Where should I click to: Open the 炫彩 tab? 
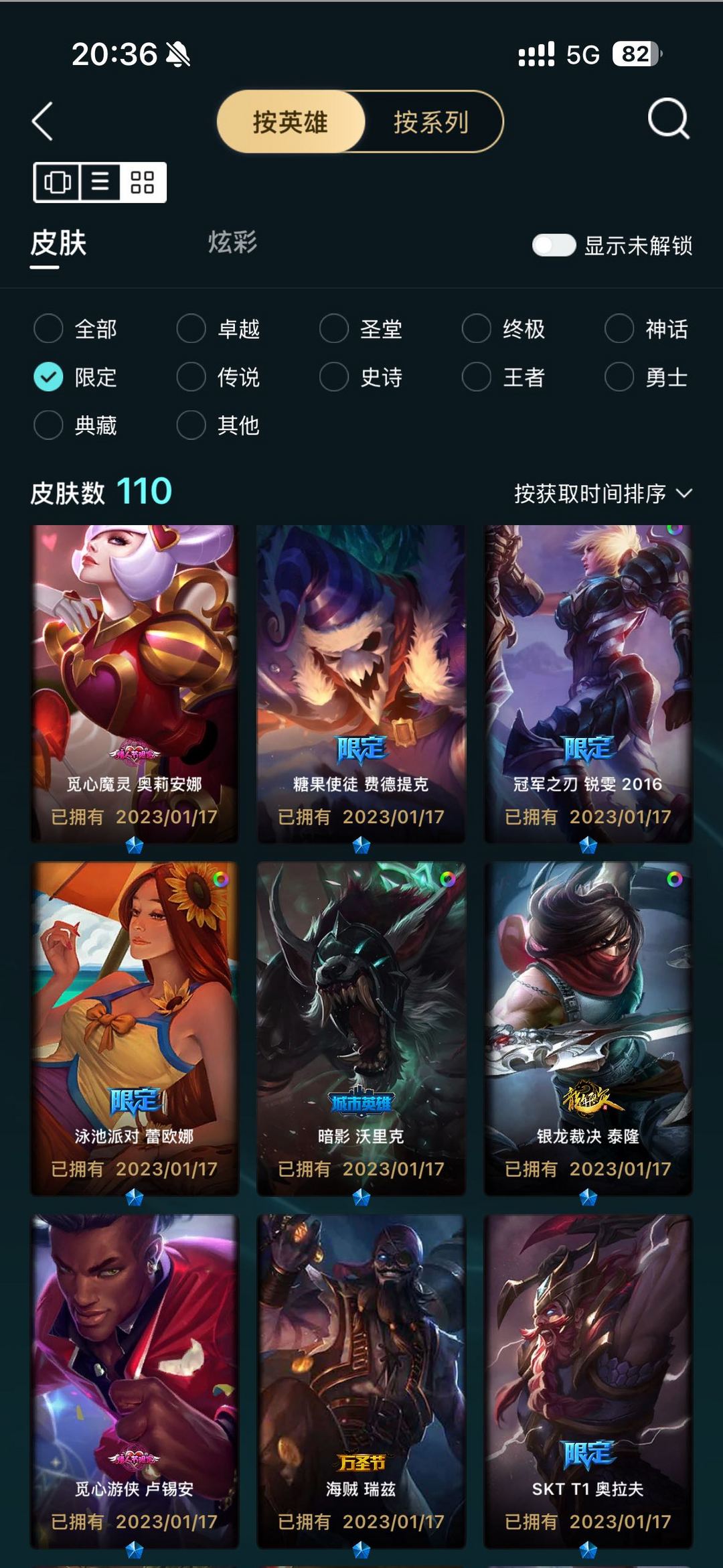click(232, 242)
